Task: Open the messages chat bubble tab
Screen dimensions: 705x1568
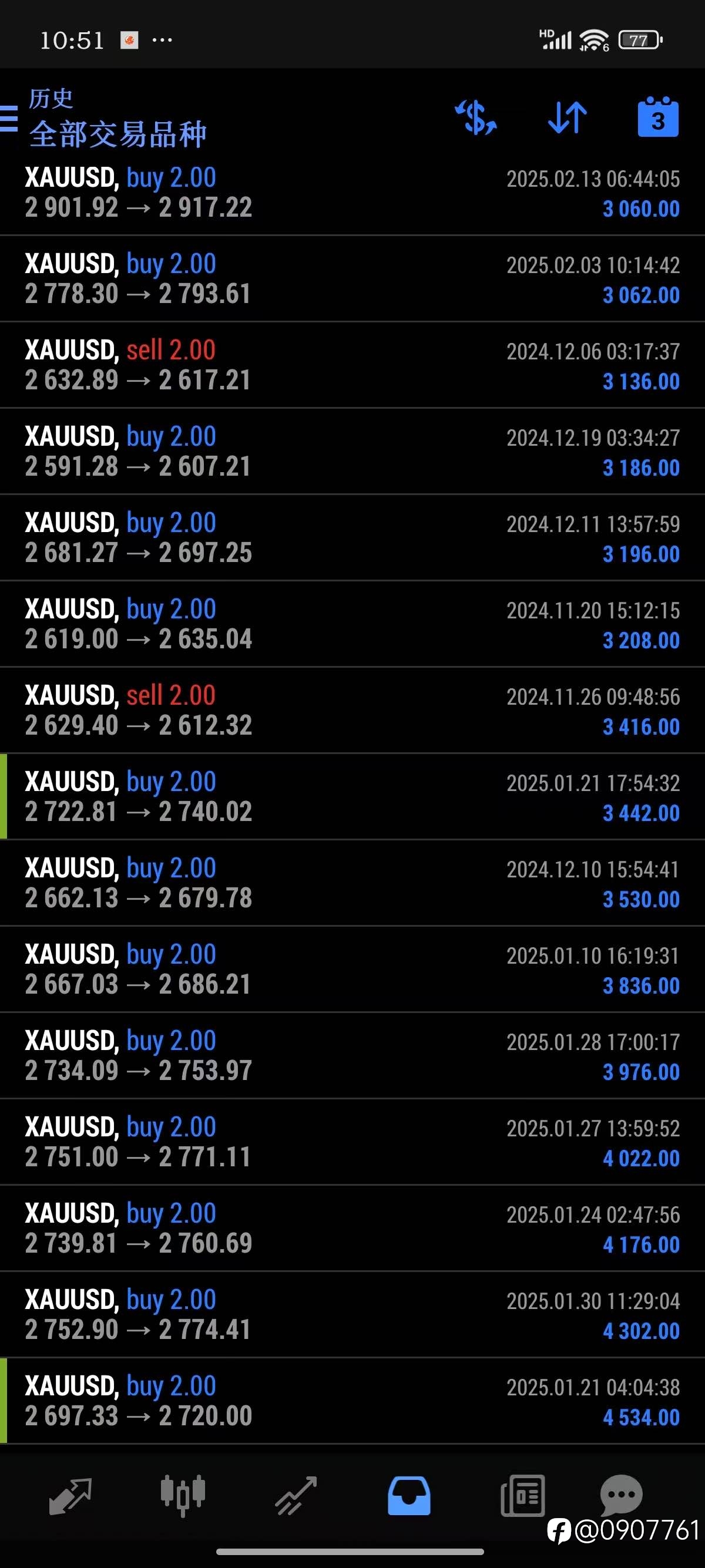Action: click(x=621, y=1495)
